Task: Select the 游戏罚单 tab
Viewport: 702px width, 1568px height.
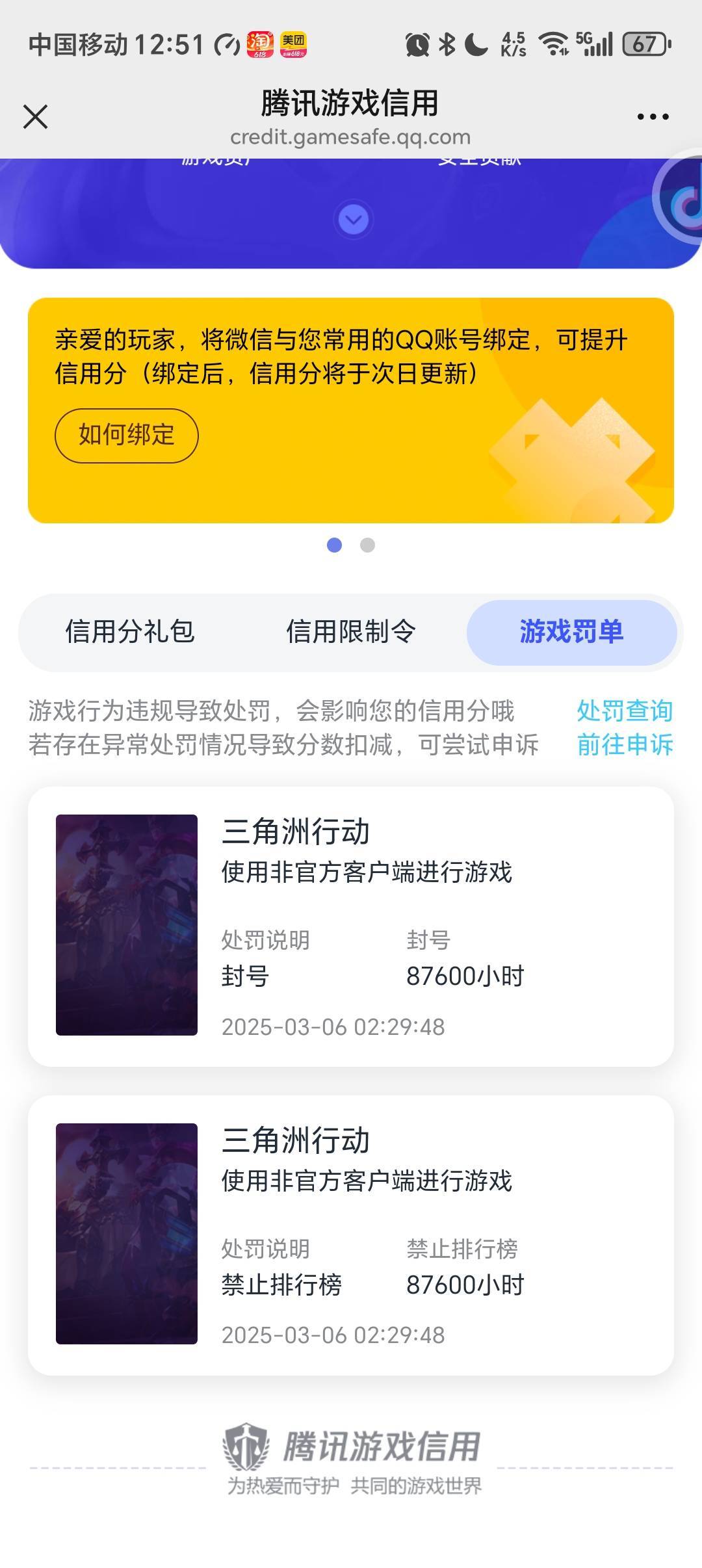Action: pyautogui.click(x=571, y=632)
